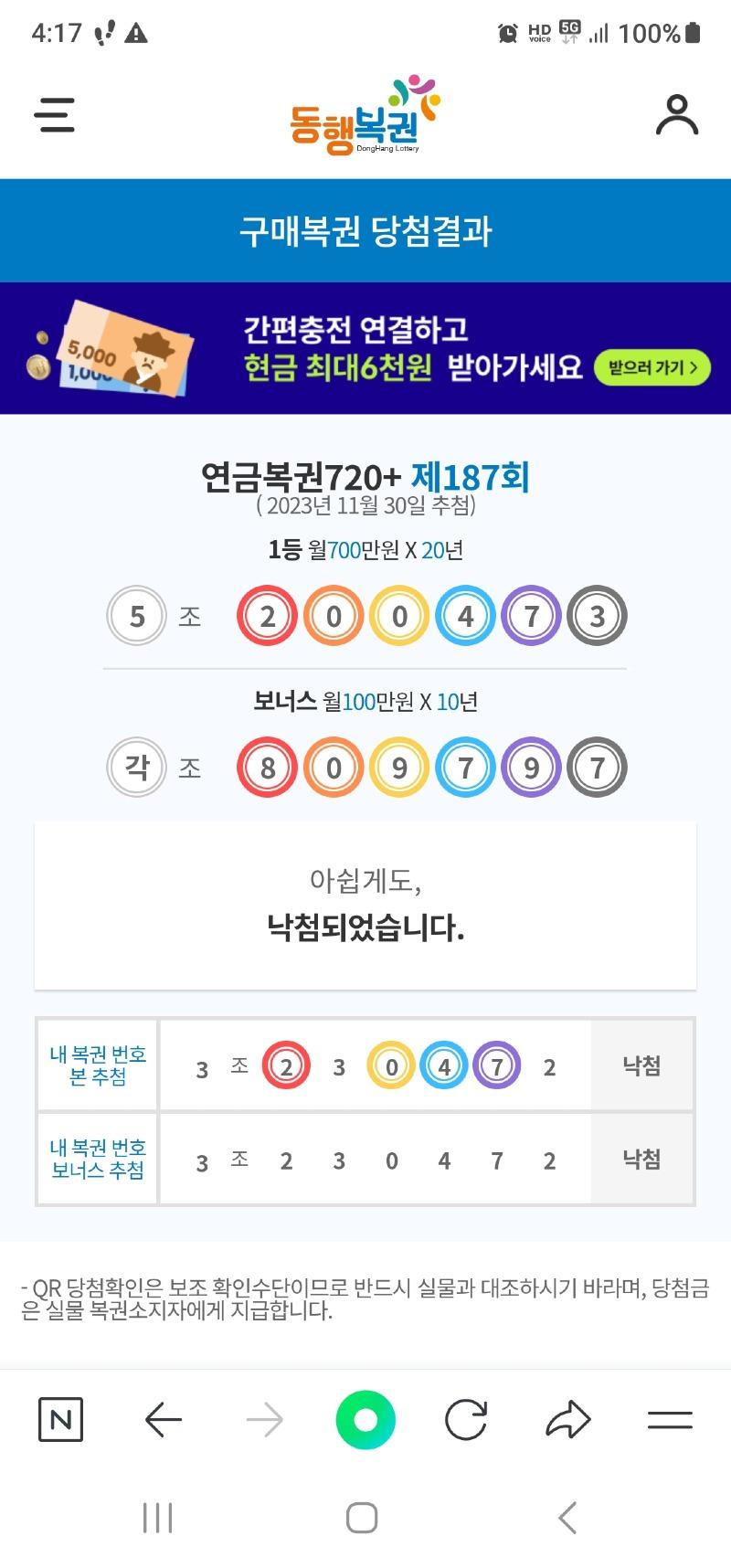Open the browser's more menu

(x=670, y=1419)
